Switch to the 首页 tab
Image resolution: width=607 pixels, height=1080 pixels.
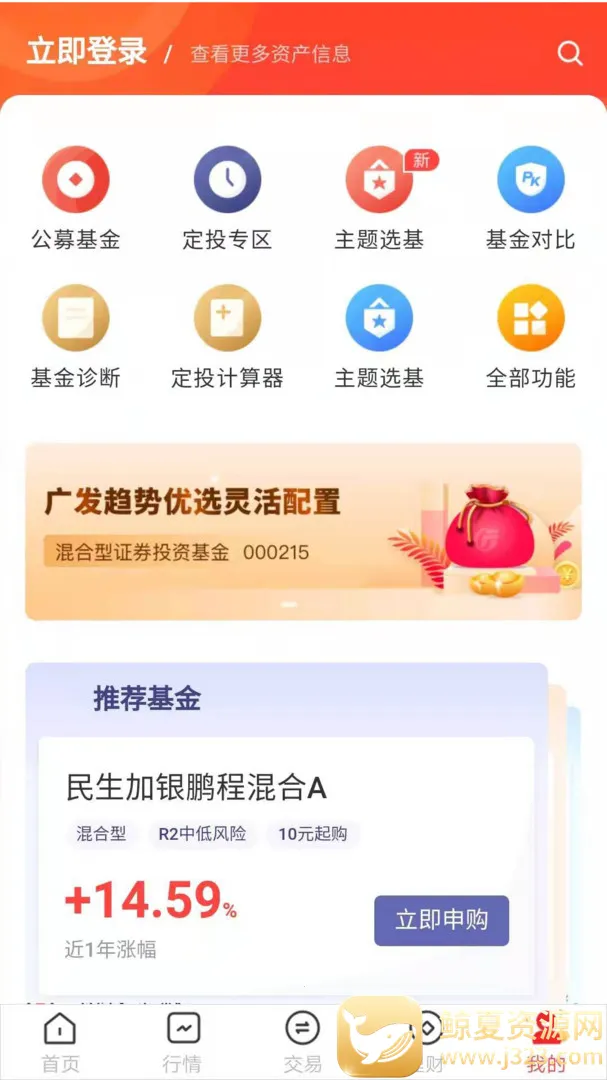60,1041
